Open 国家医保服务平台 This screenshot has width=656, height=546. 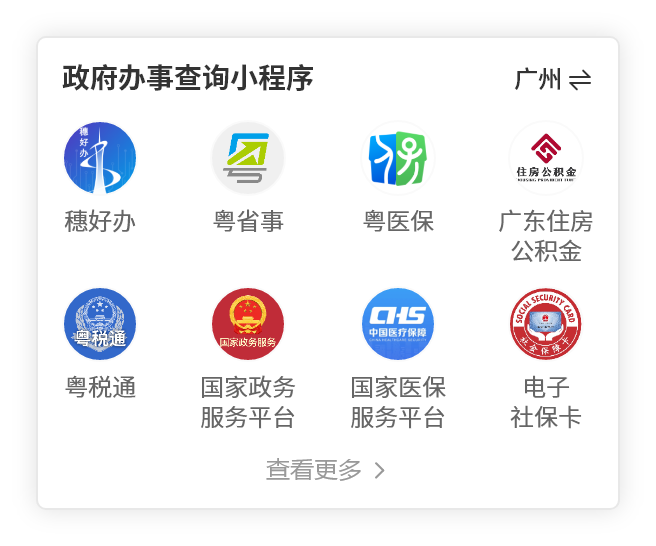[x=398, y=324]
